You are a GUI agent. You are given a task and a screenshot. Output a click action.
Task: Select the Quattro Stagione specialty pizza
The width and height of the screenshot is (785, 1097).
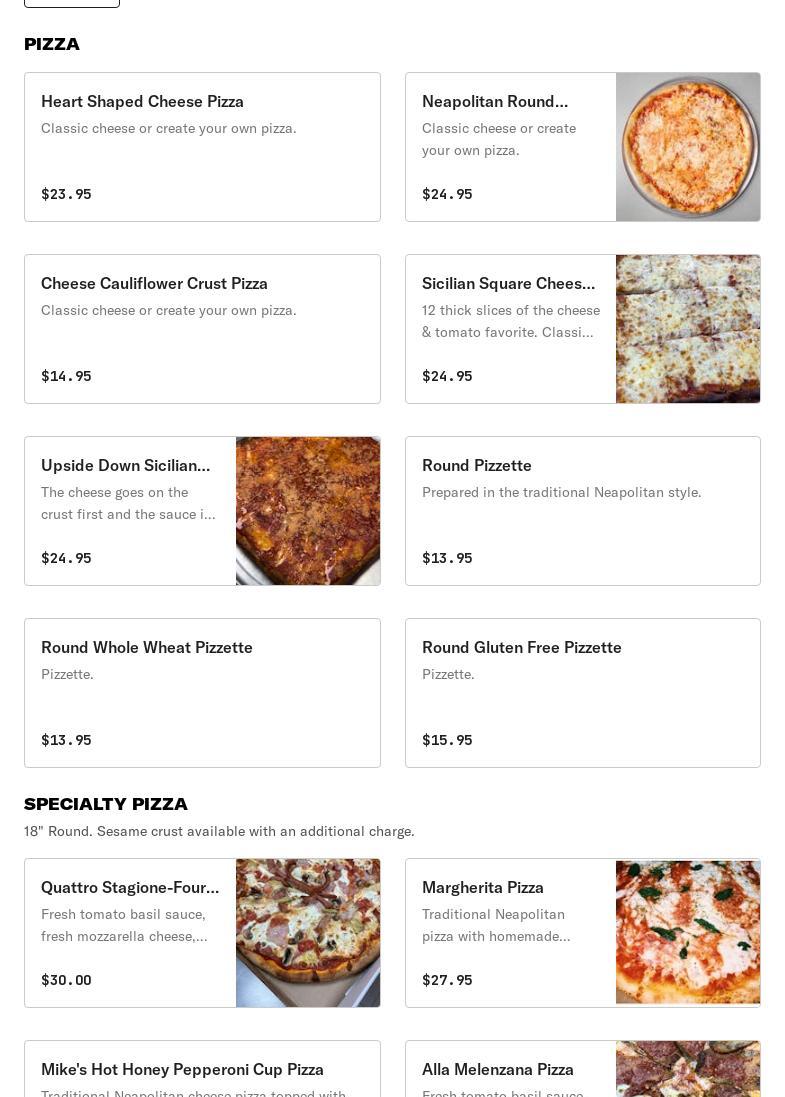[x=202, y=933]
